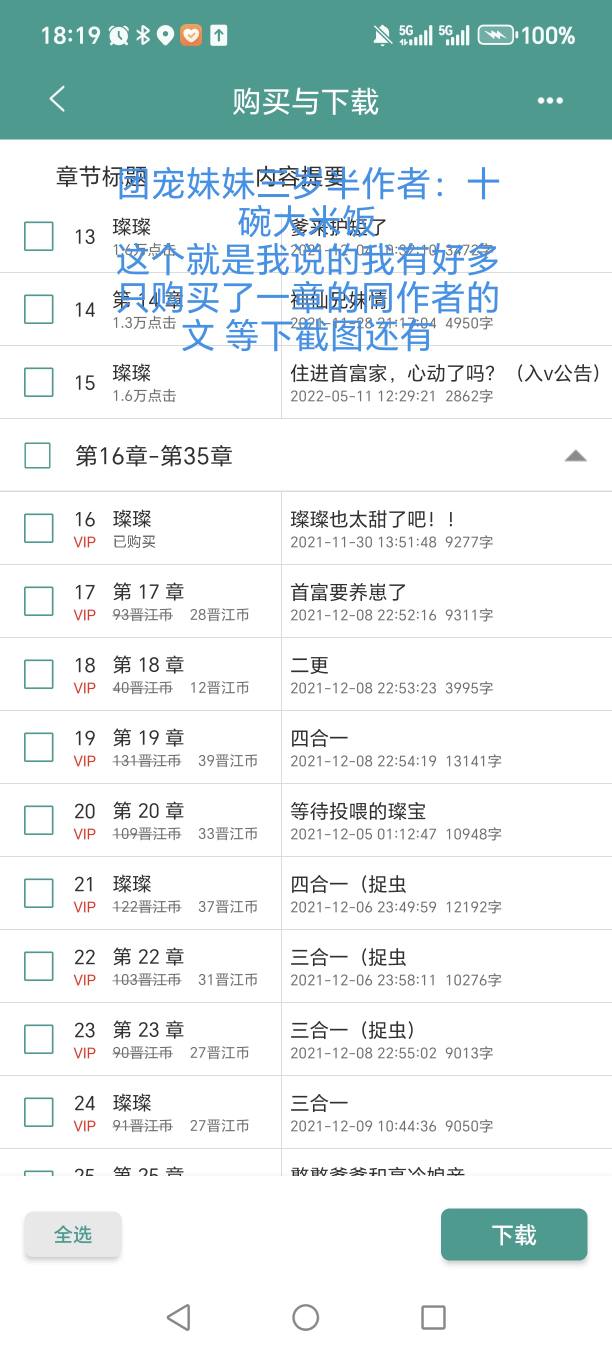612x1350 pixels.
Task: Collapse the 第16章-第35章 section
Action: (x=575, y=456)
